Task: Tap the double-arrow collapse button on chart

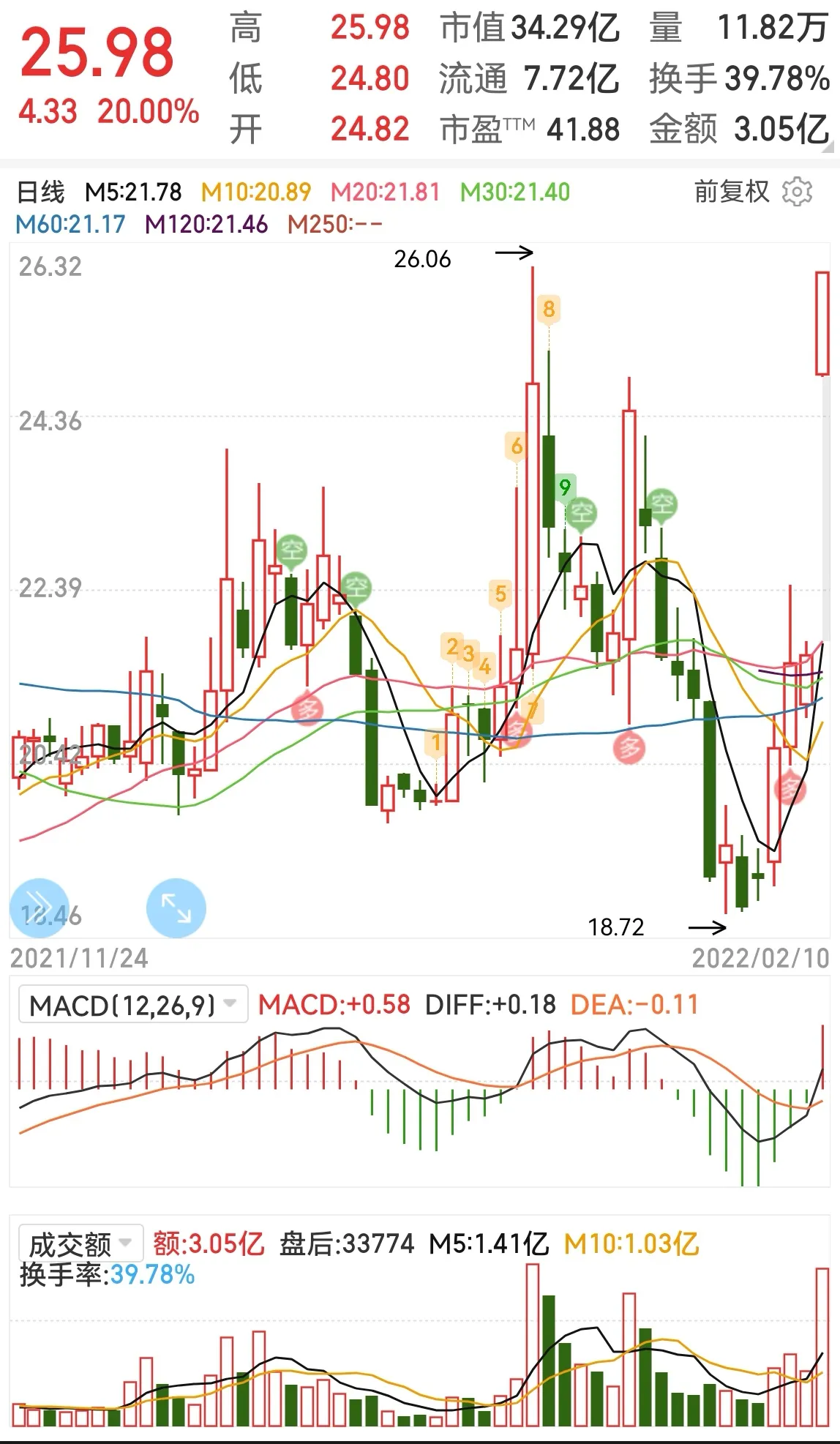Action: tap(40, 908)
